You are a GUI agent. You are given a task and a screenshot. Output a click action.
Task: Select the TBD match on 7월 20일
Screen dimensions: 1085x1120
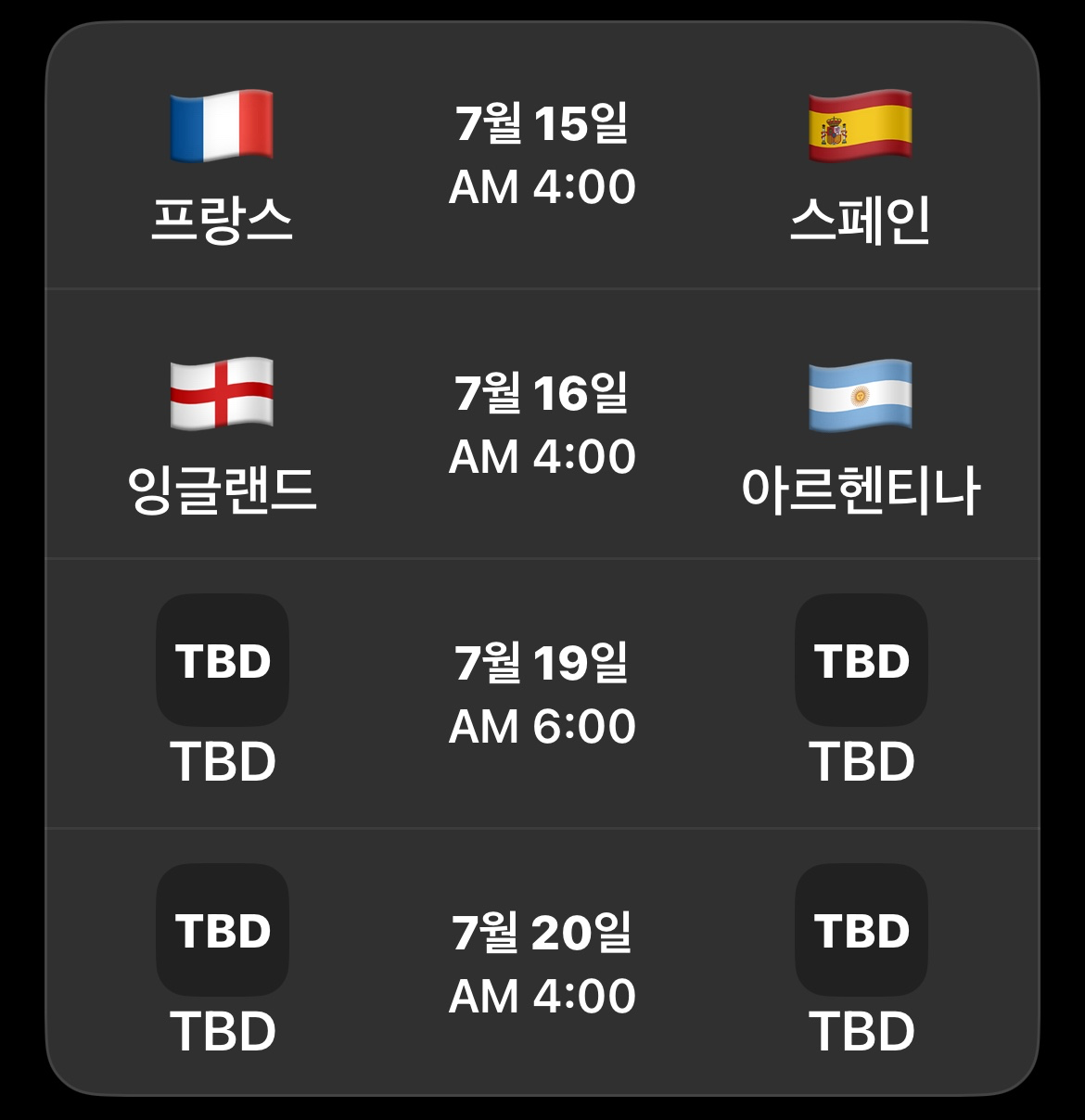click(x=542, y=962)
